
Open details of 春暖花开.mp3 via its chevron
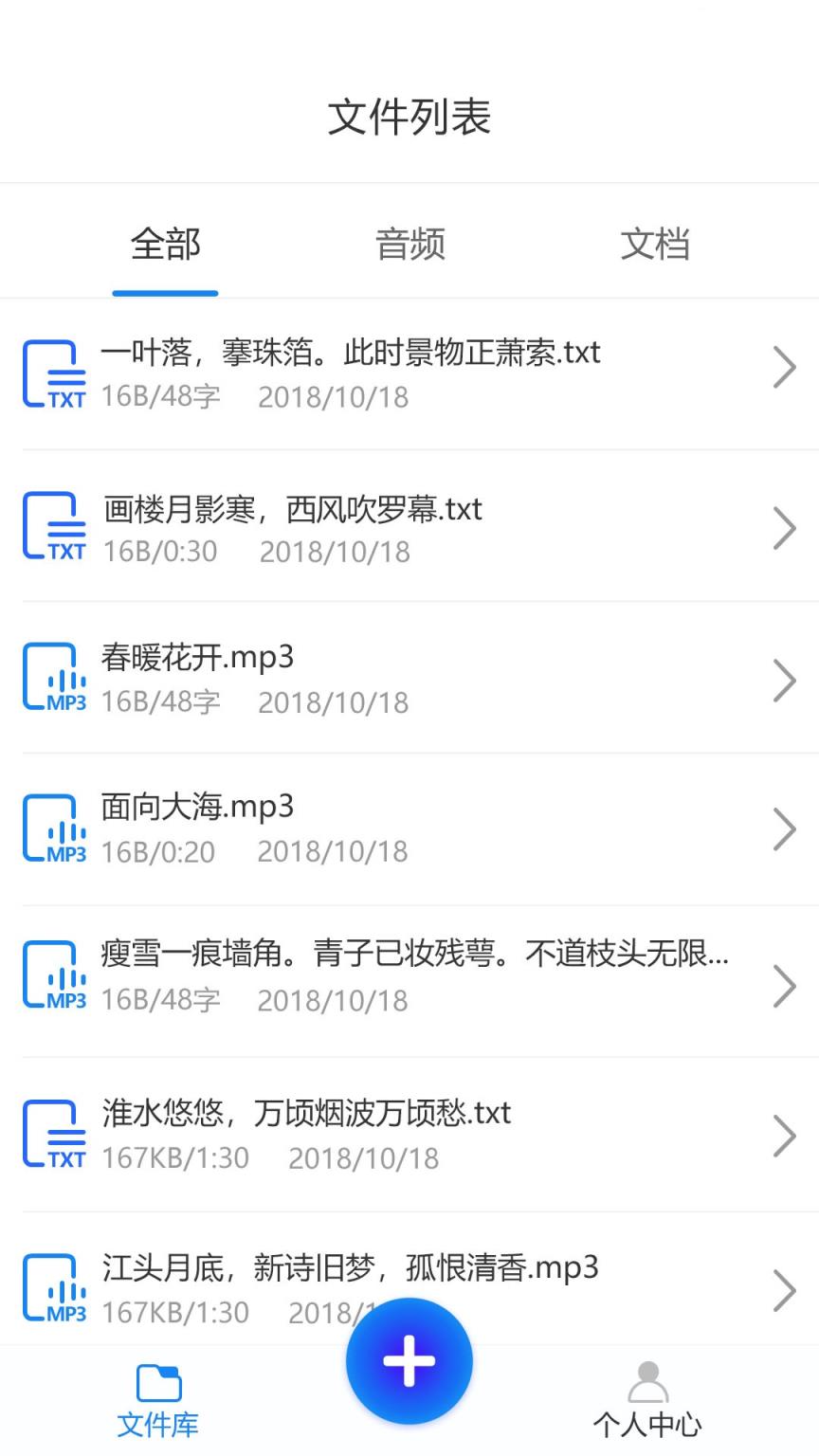click(x=785, y=679)
